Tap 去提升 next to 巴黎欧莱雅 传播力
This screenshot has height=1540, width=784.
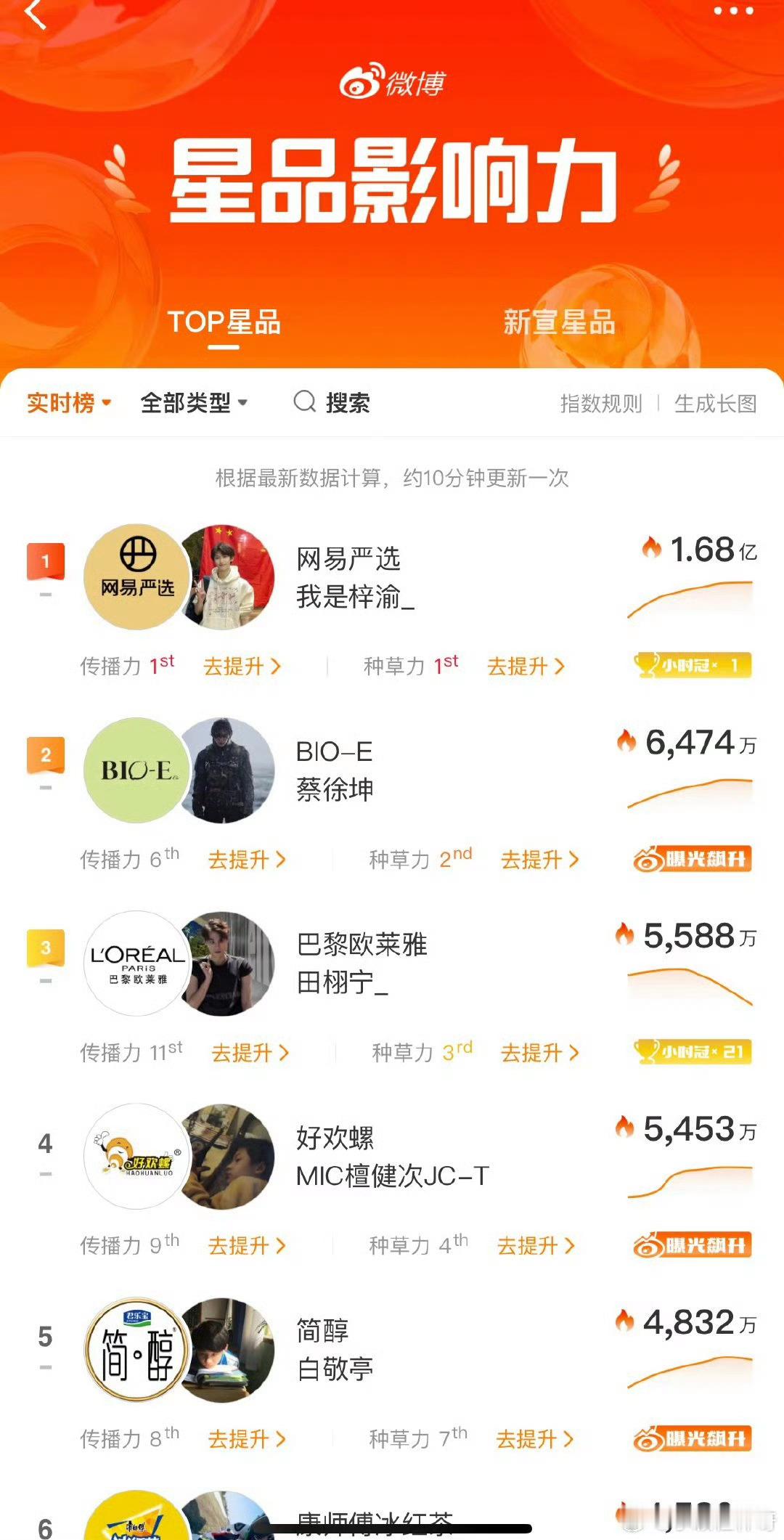(250, 1052)
